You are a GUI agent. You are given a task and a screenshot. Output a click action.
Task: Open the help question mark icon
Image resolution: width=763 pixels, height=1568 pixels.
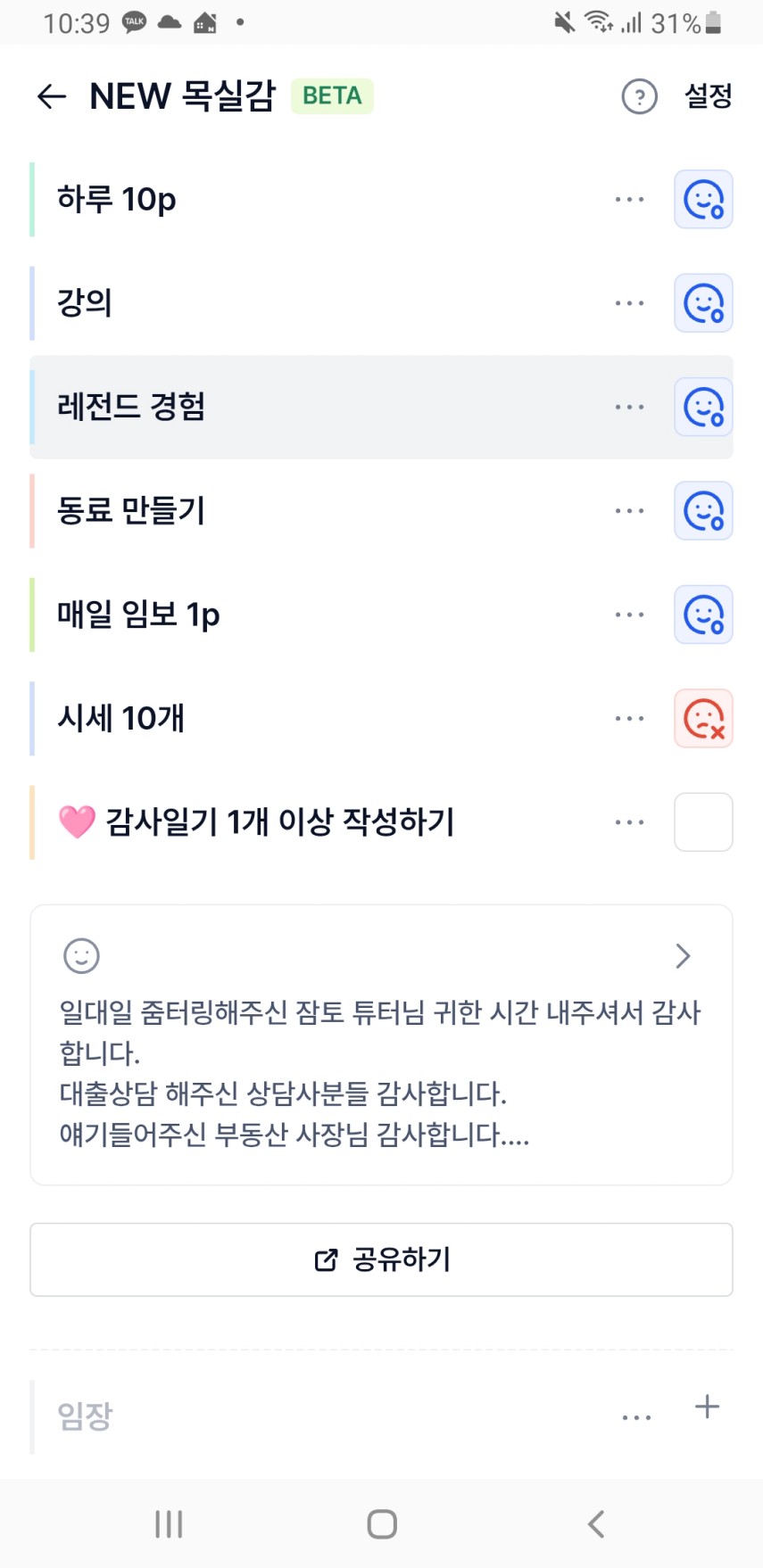coord(639,96)
